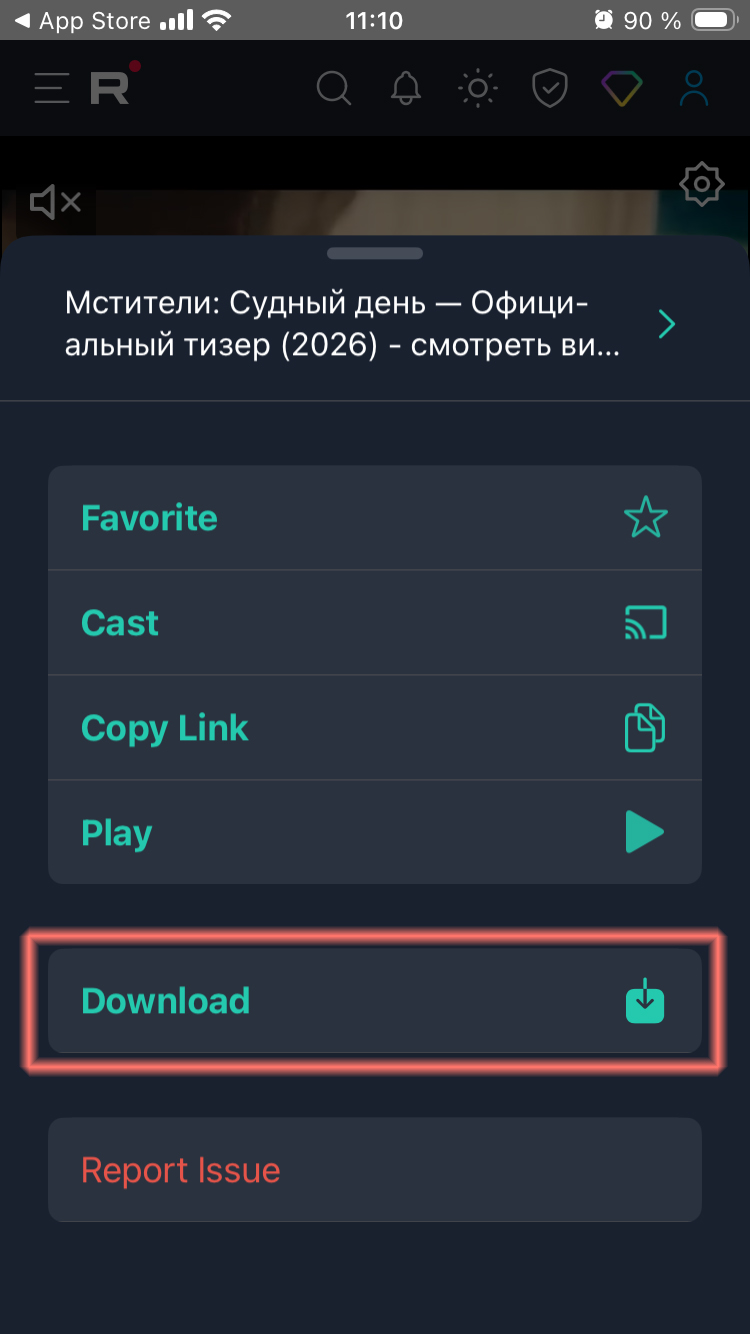Open the shield protection icon
The width and height of the screenshot is (750, 1334).
coord(549,89)
